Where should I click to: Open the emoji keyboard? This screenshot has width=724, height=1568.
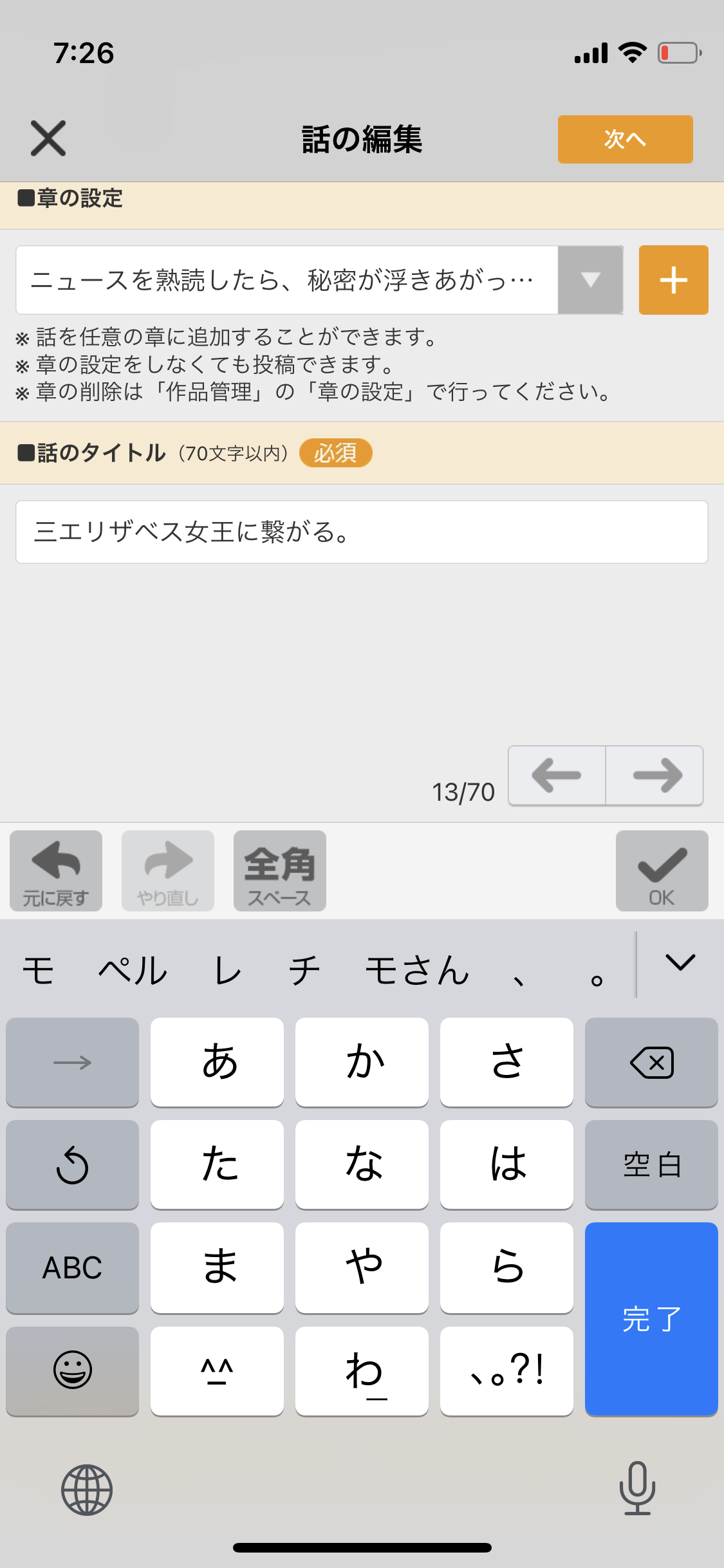coord(72,1370)
